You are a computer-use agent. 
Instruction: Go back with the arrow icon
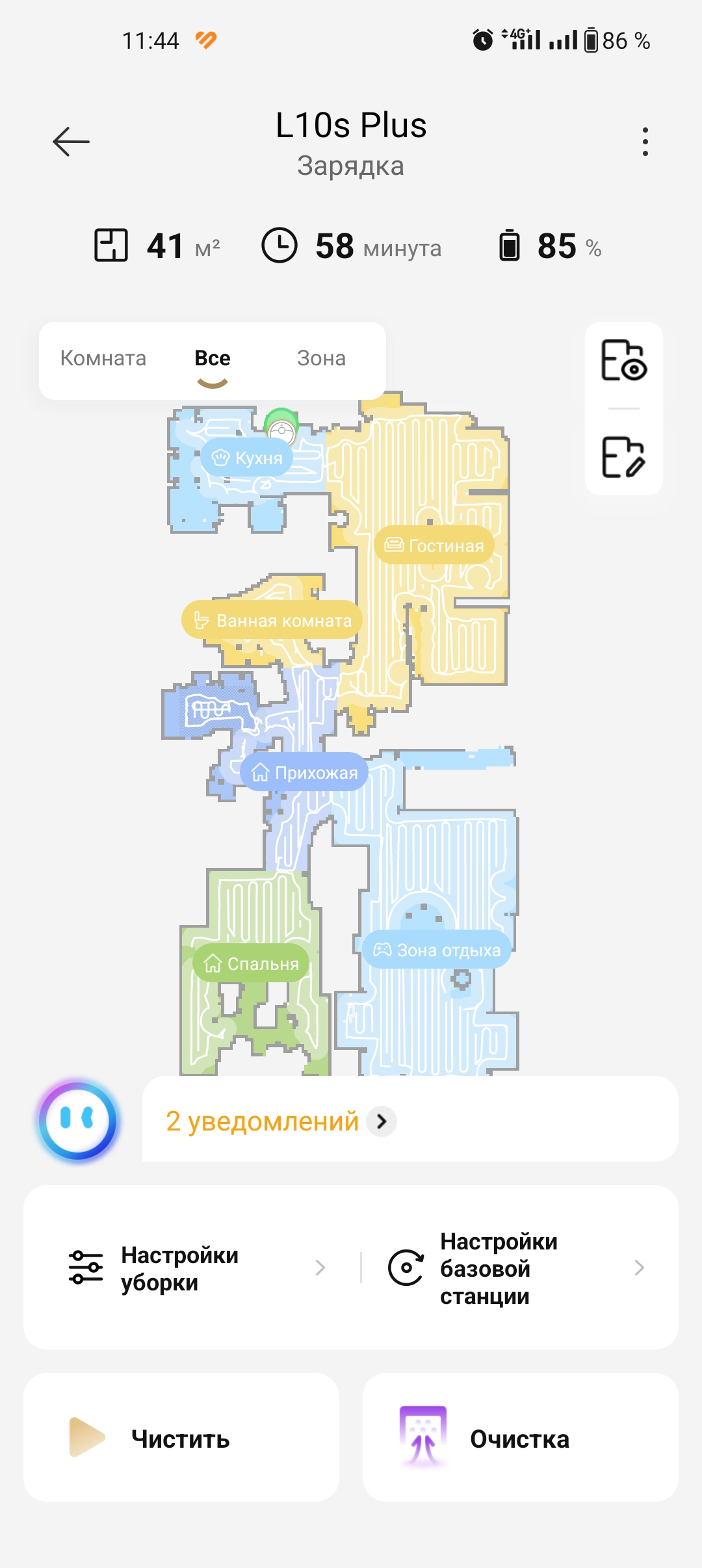[71, 142]
